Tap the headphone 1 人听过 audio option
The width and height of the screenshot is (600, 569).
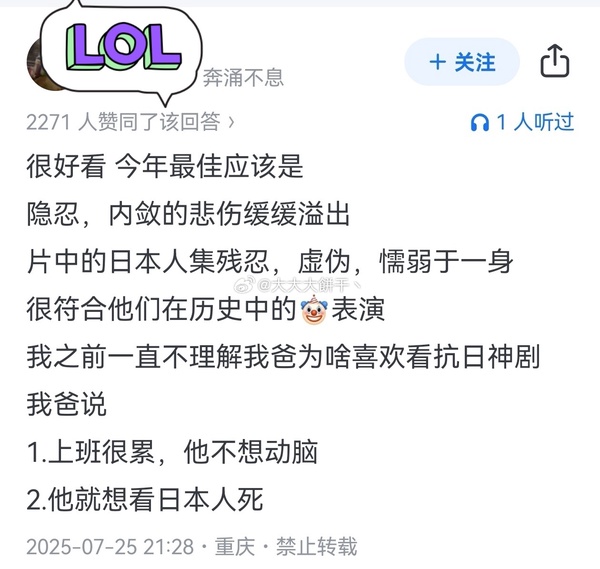coord(522,122)
